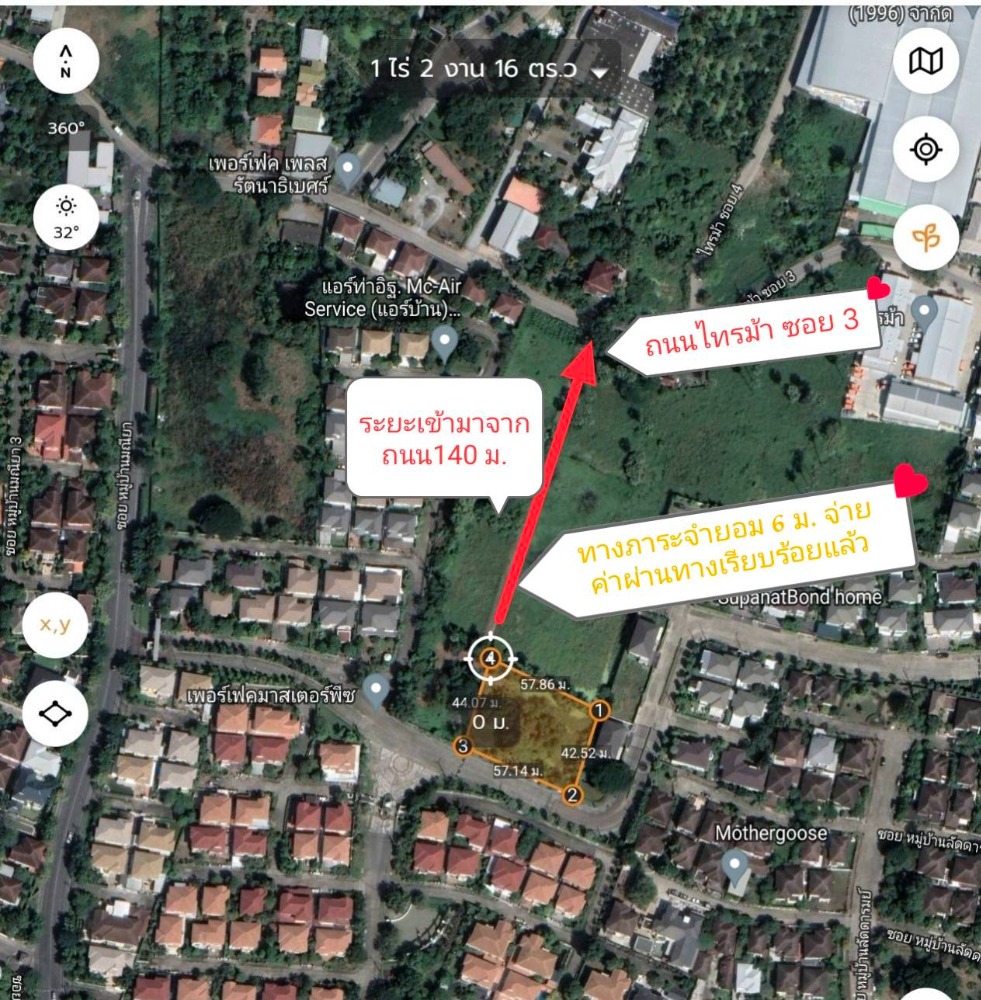Center map on my current location
The image size is (981, 1000).
coord(926,150)
